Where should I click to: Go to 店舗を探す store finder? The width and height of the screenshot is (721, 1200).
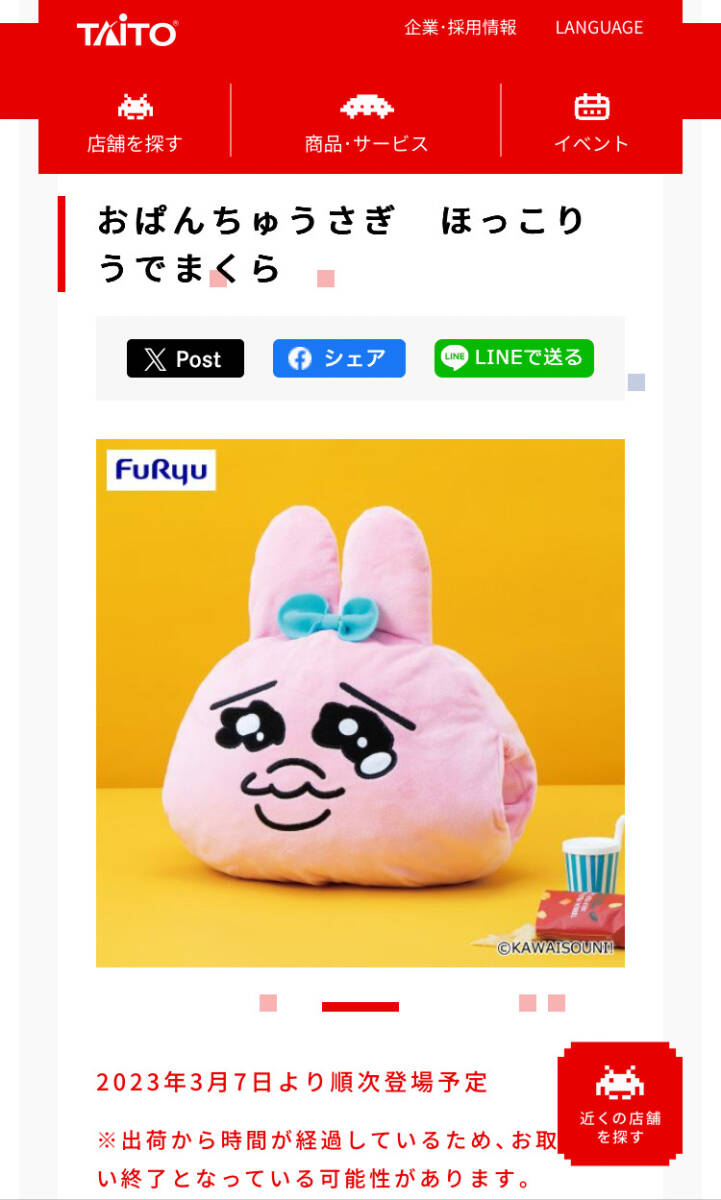tap(135, 122)
